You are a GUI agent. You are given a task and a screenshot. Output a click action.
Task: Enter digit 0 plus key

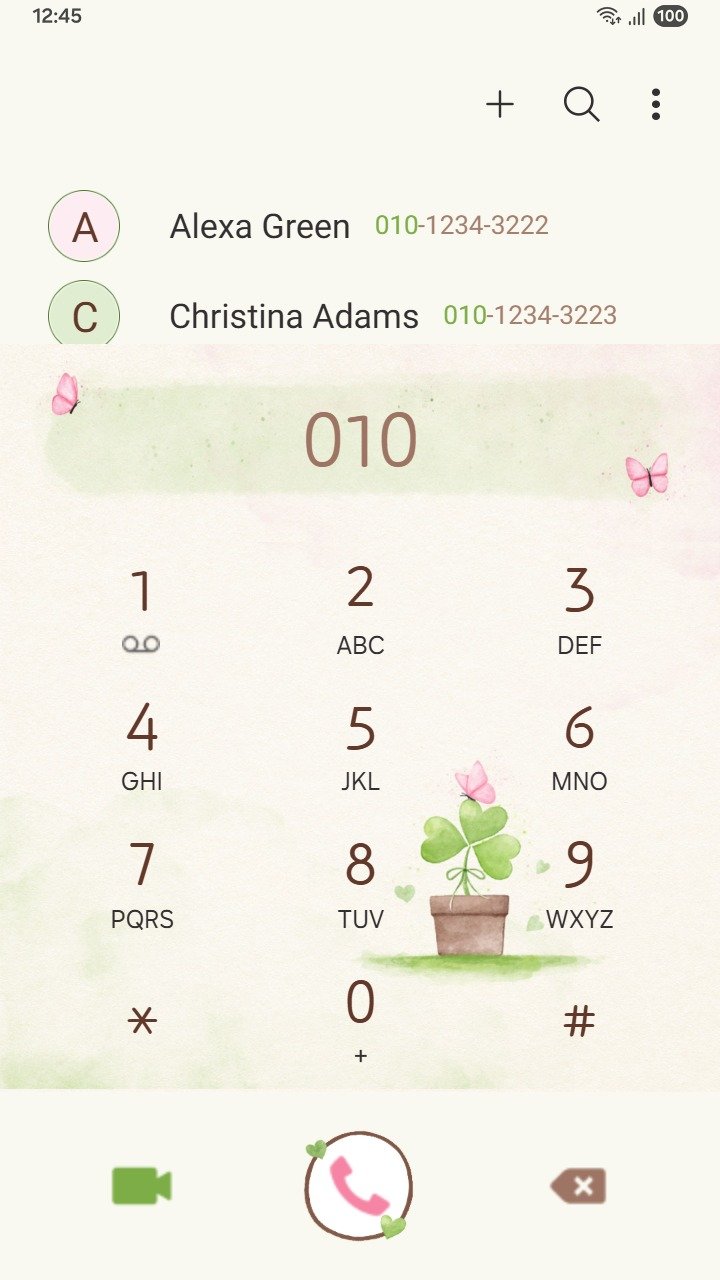point(360,1019)
